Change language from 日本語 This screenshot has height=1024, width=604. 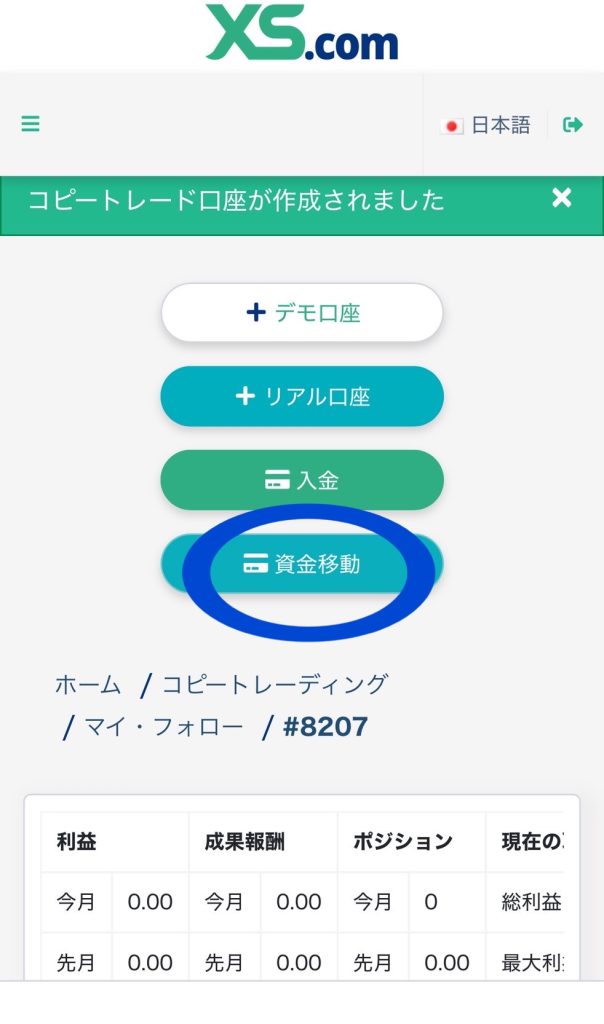click(486, 126)
